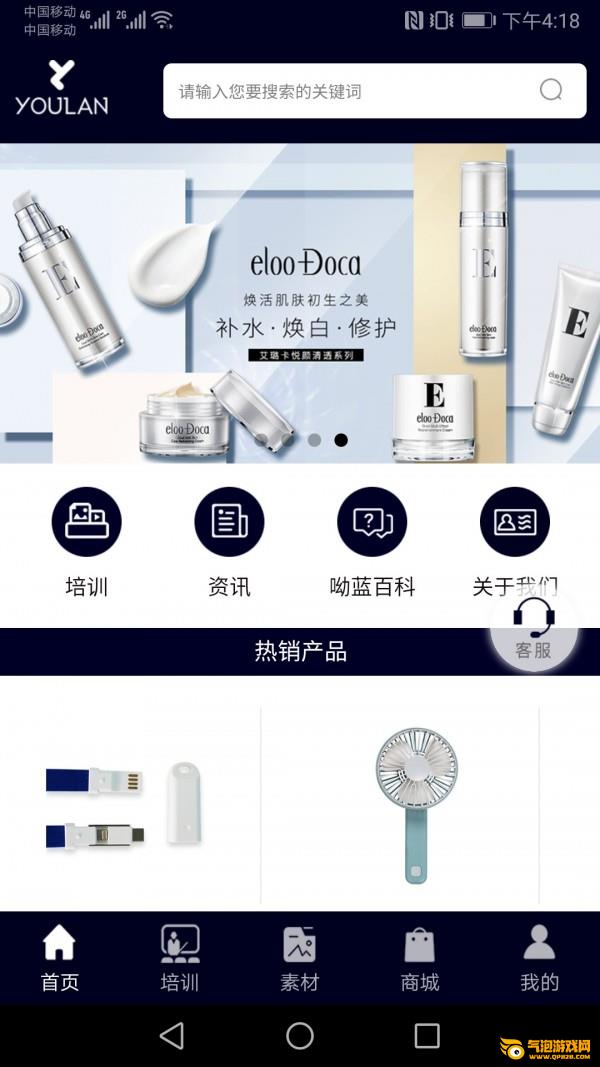This screenshot has width=600, height=1067.
Task: Contact 客服 customer service
Action: coord(534,630)
